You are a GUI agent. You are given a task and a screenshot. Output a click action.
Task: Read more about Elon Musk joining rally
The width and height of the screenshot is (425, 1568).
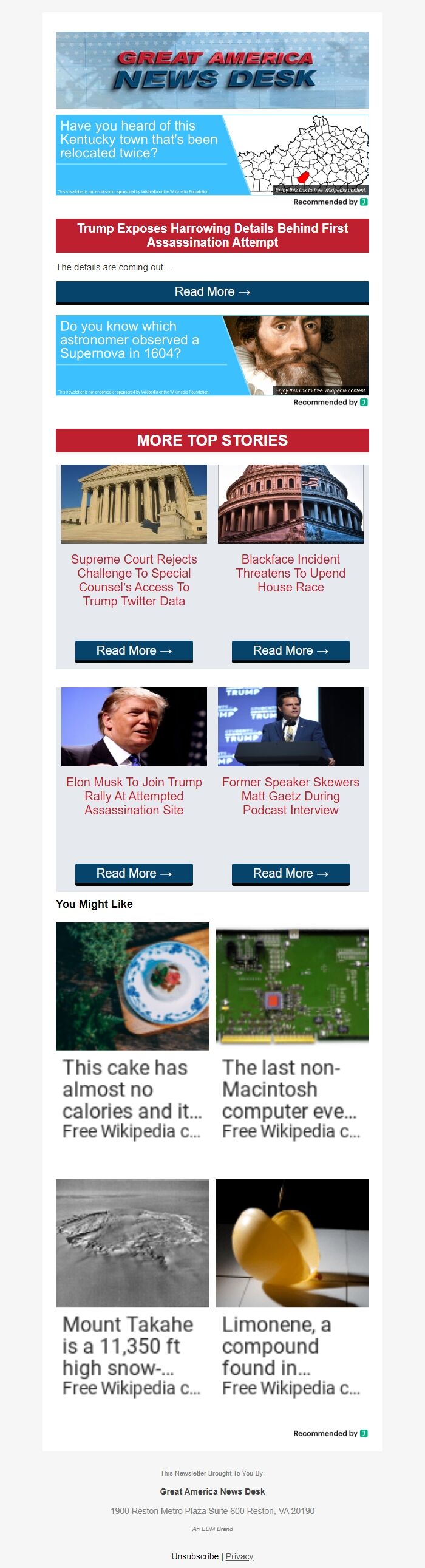pos(134,873)
